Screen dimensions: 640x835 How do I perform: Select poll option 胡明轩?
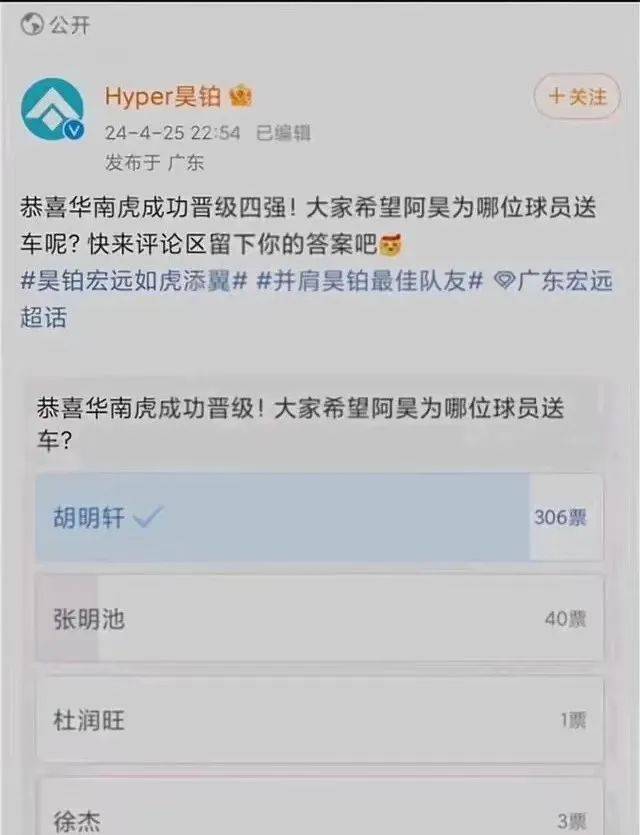click(x=318, y=517)
